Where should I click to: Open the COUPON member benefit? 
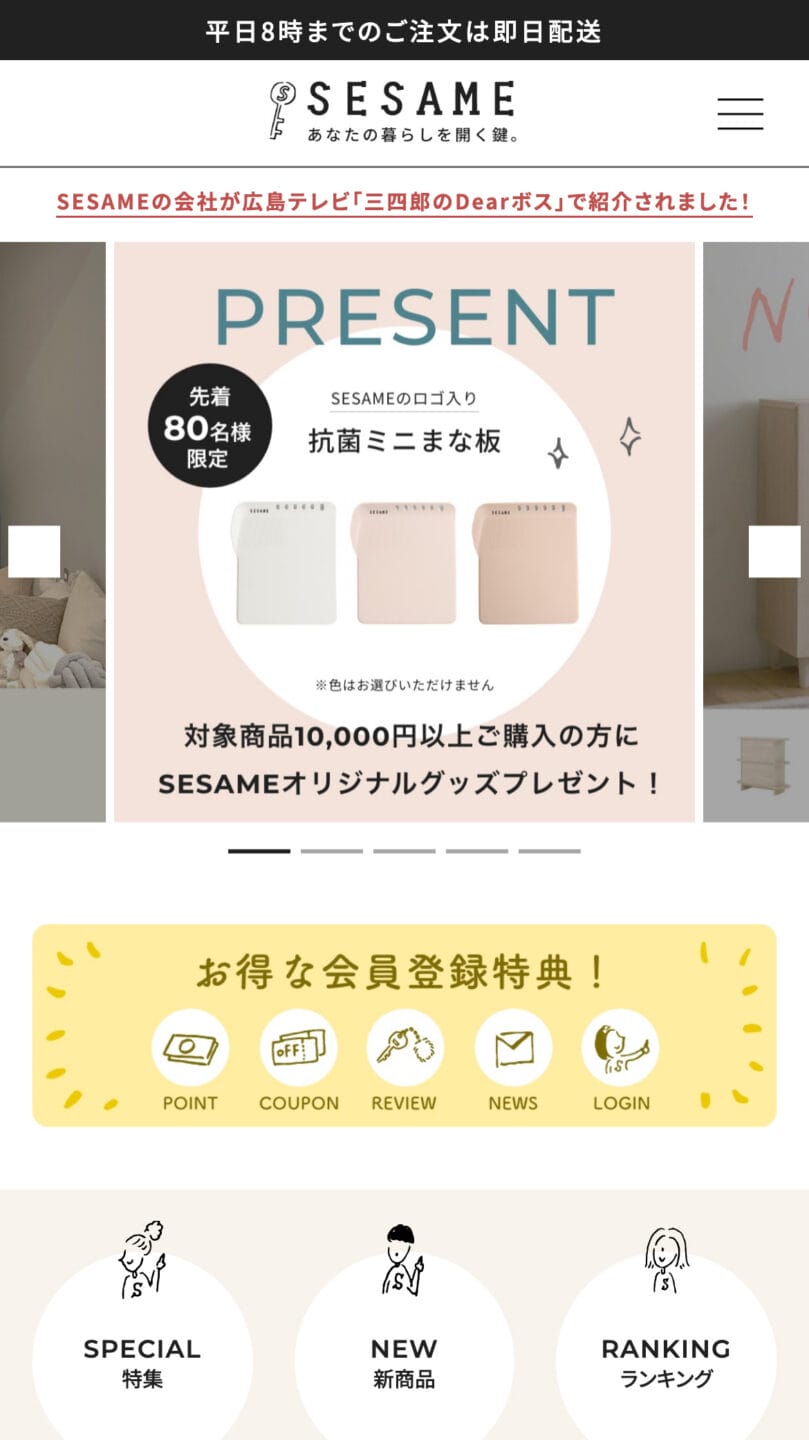tap(298, 1062)
